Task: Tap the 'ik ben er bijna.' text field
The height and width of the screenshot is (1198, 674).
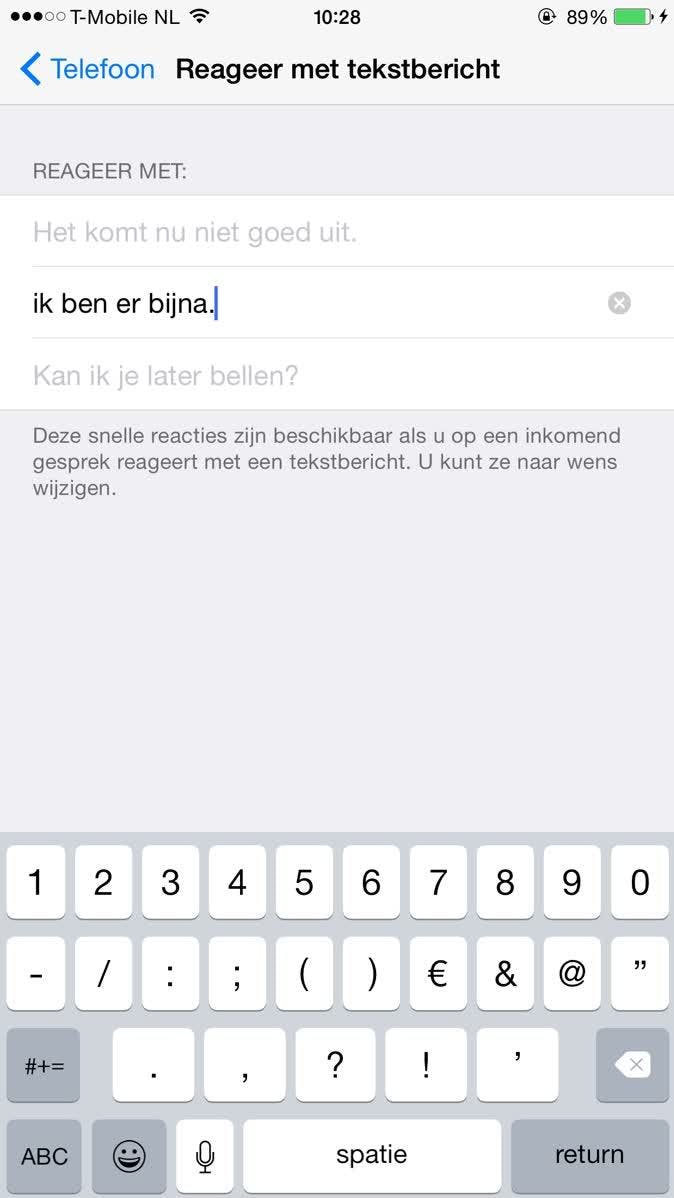Action: point(300,304)
